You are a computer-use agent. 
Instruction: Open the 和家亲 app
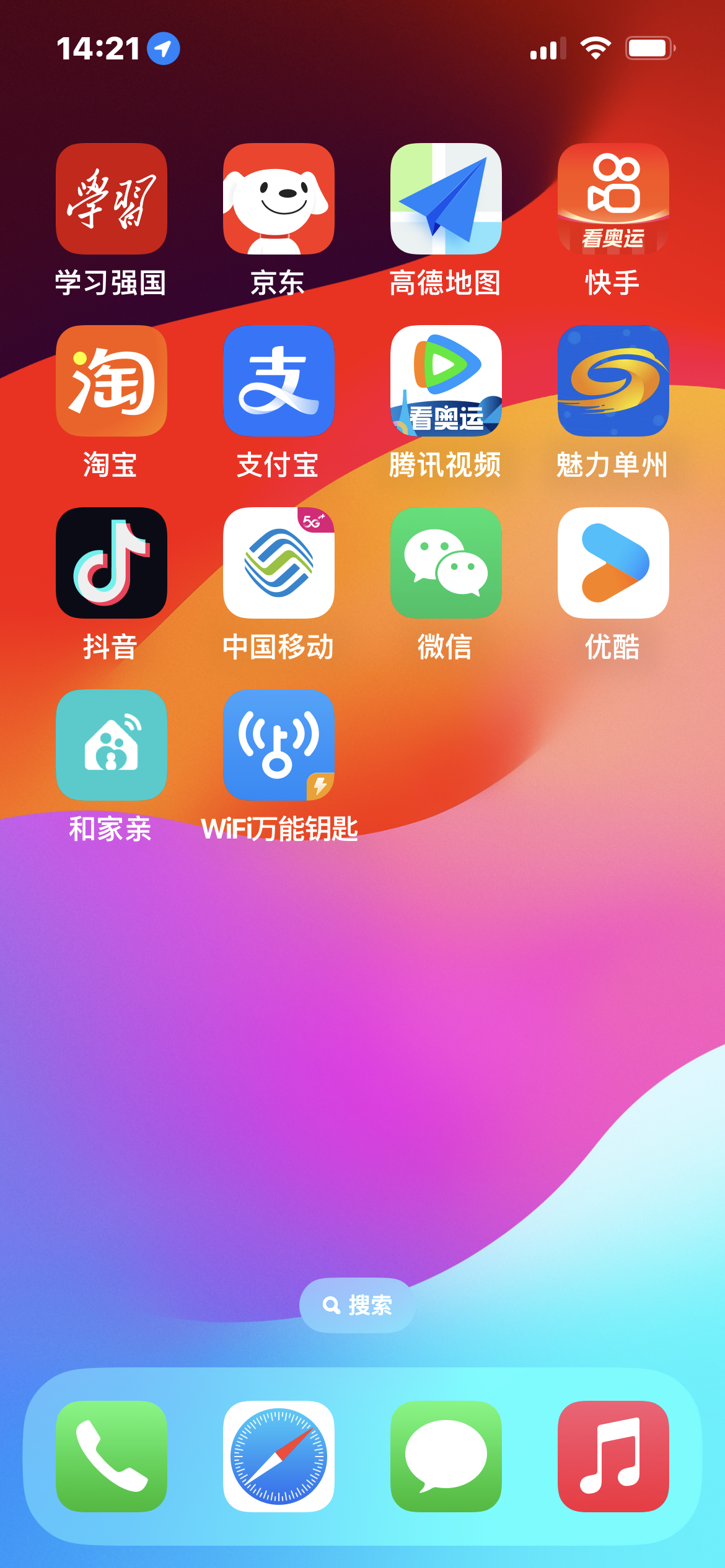pos(112,745)
